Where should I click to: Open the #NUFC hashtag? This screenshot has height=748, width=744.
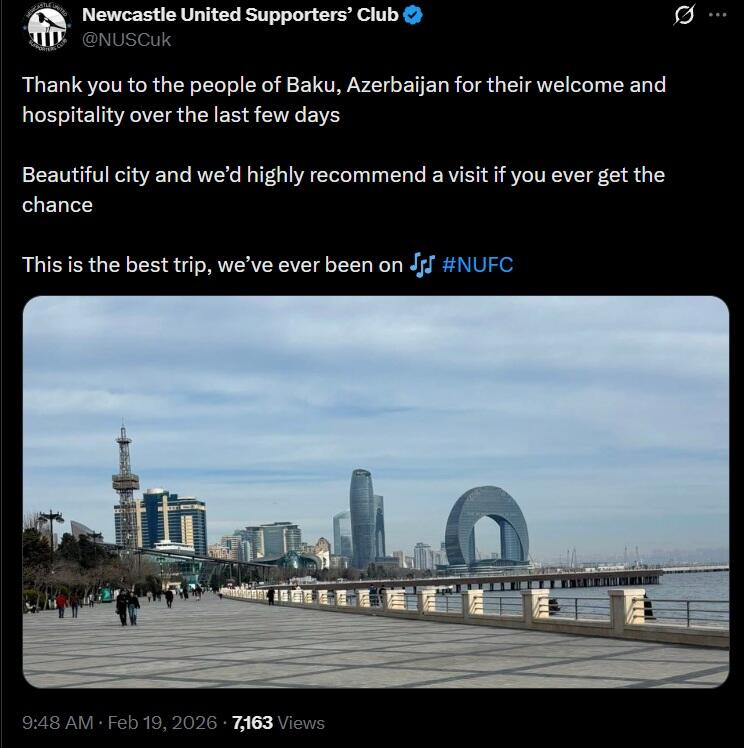(477, 265)
